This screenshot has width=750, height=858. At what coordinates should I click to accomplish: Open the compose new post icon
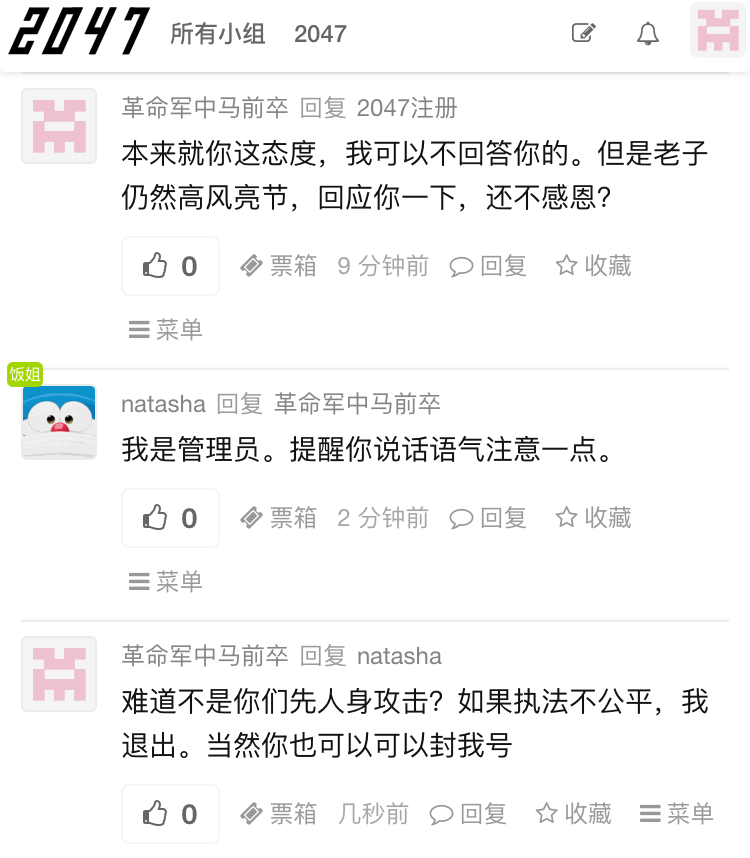point(583,33)
